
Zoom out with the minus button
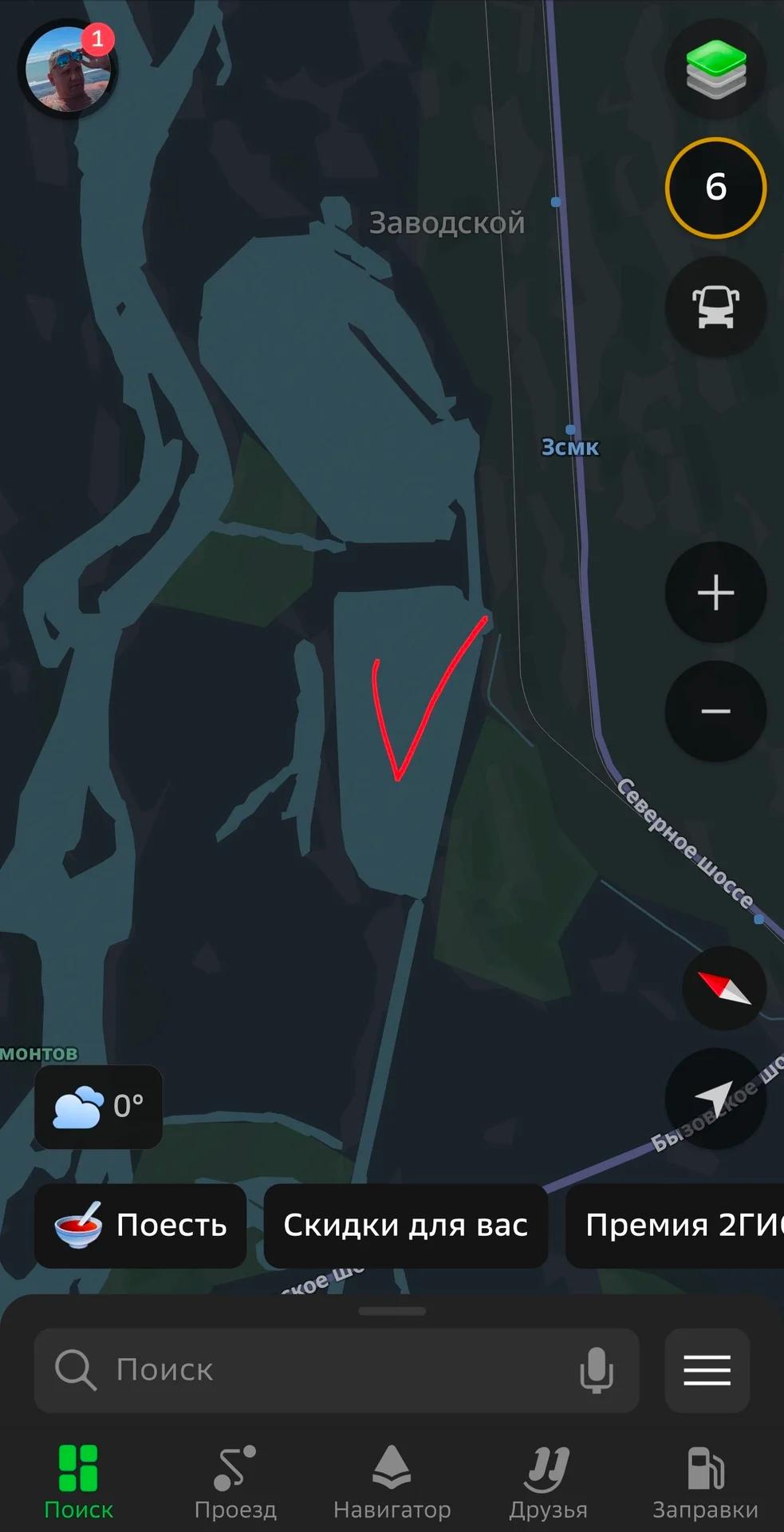pos(715,711)
